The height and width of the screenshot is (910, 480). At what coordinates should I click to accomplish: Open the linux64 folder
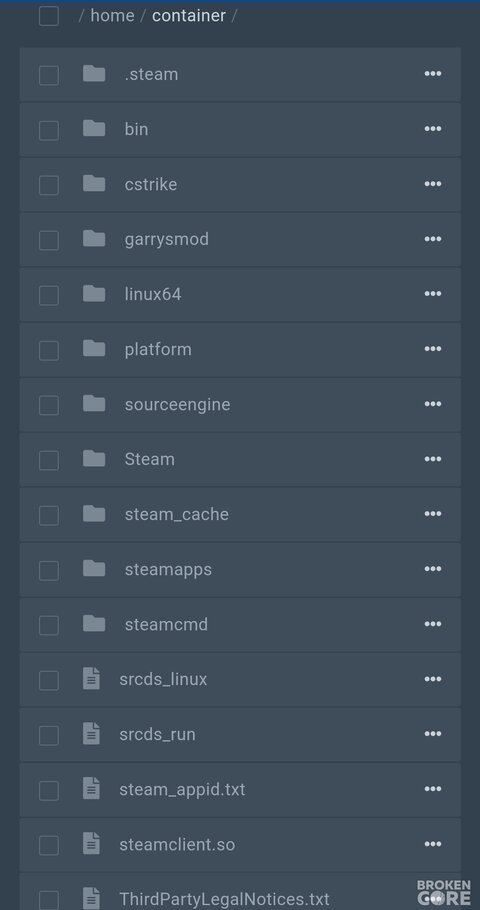(153, 294)
